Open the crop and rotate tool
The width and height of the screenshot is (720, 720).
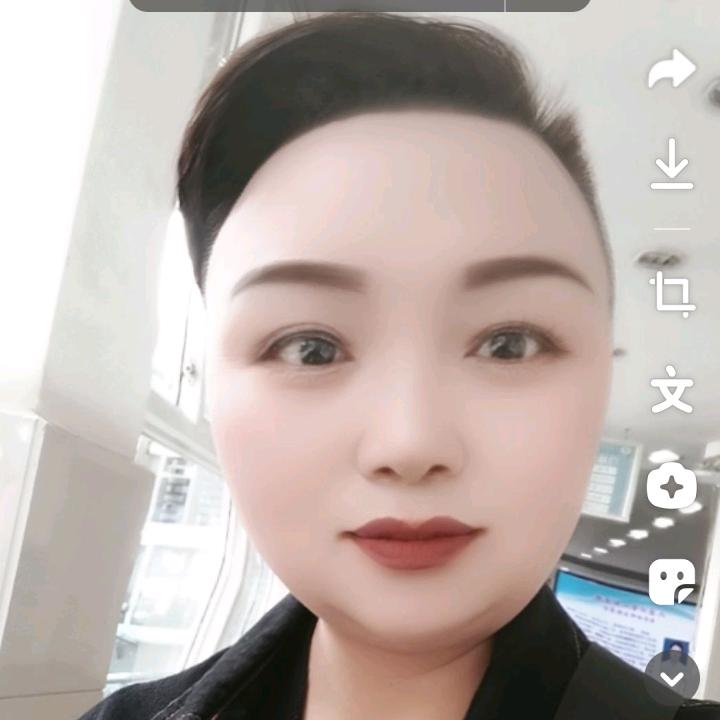pyautogui.click(x=672, y=295)
